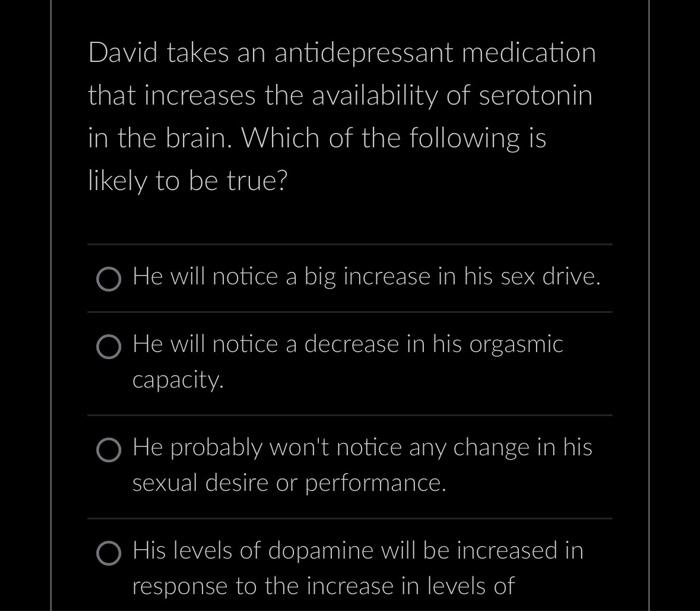700x611 pixels.
Task: Mark "levels of dopamine will be increased" option
Action: [x=109, y=553]
